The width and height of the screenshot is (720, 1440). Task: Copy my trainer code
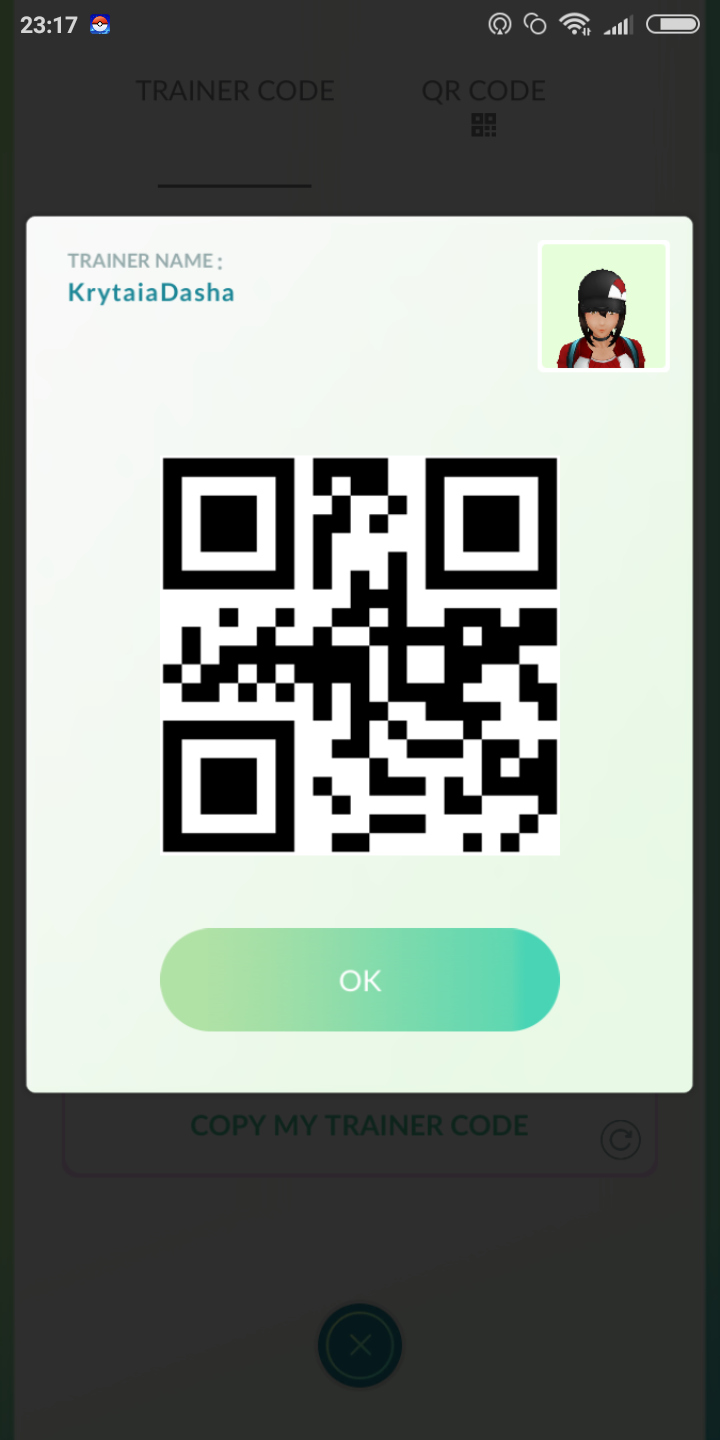click(359, 1126)
